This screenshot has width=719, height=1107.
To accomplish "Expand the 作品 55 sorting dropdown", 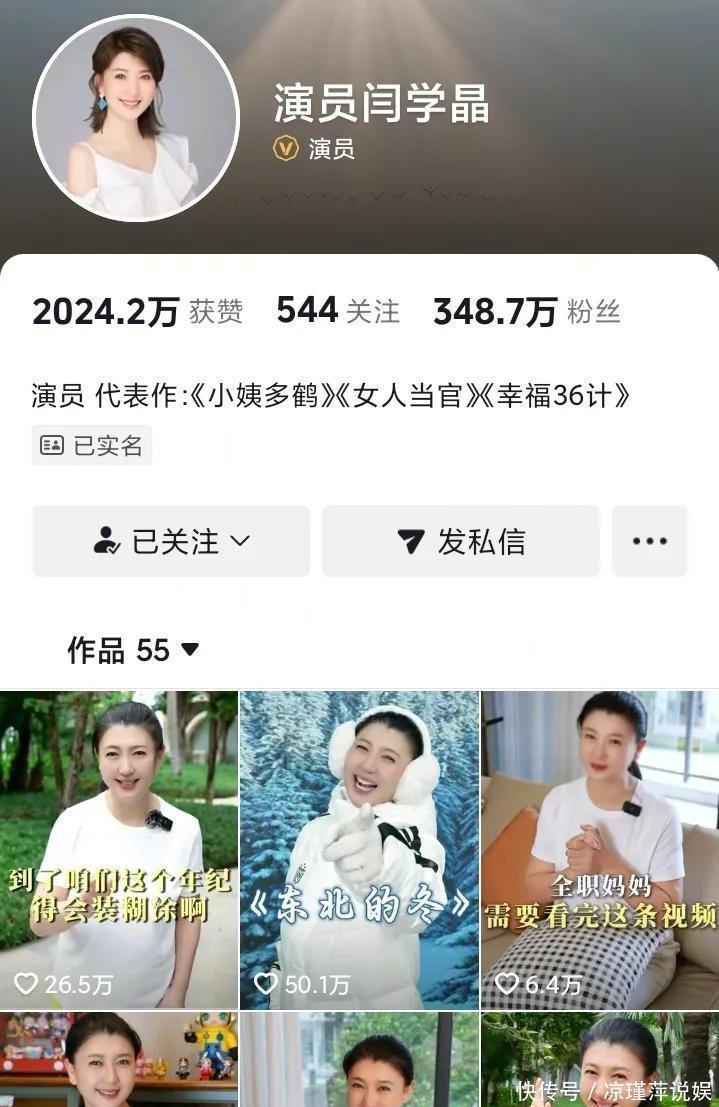I will tap(134, 651).
